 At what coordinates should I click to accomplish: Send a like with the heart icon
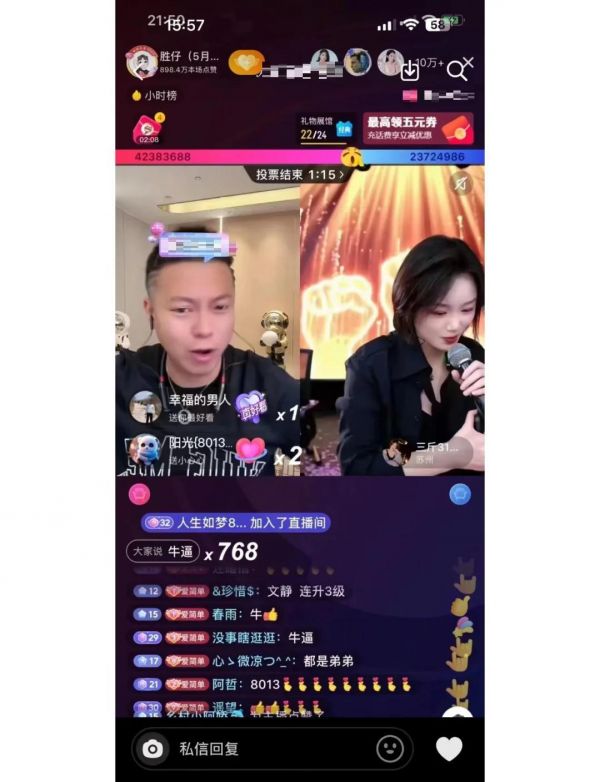pos(449,748)
